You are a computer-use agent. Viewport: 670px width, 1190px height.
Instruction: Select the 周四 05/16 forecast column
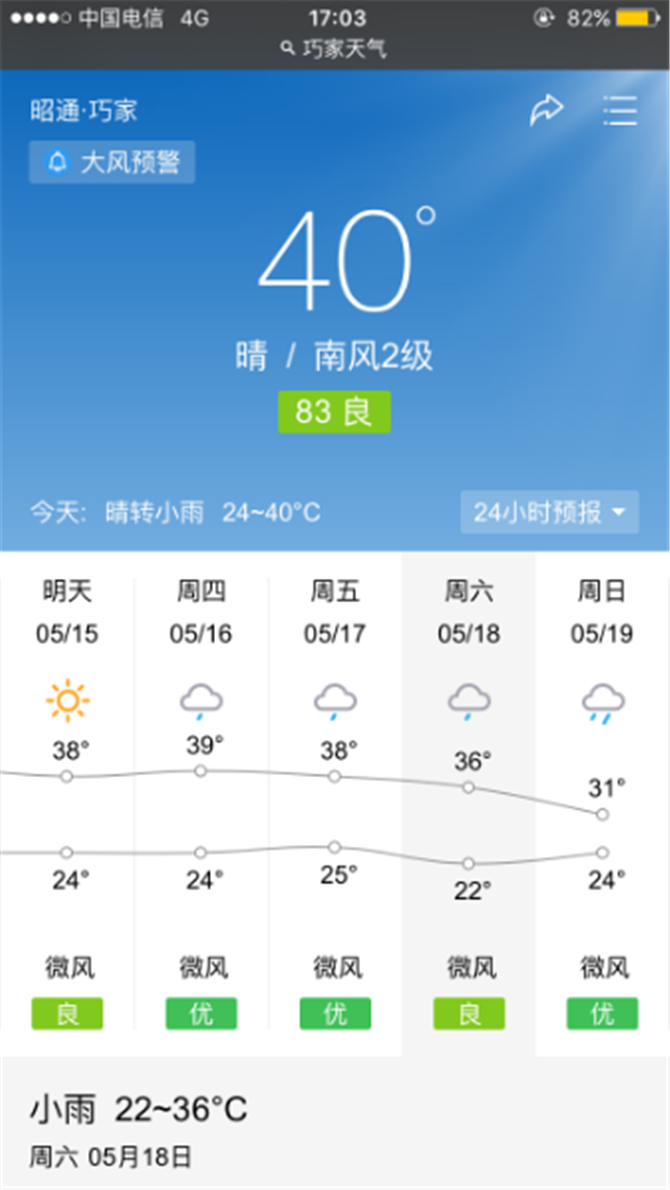[x=201, y=804]
